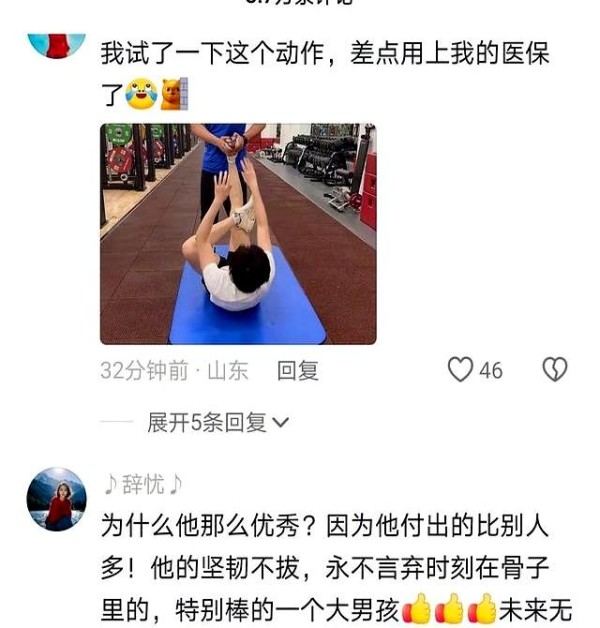Tap 回复 to reply to the comment

297,371
